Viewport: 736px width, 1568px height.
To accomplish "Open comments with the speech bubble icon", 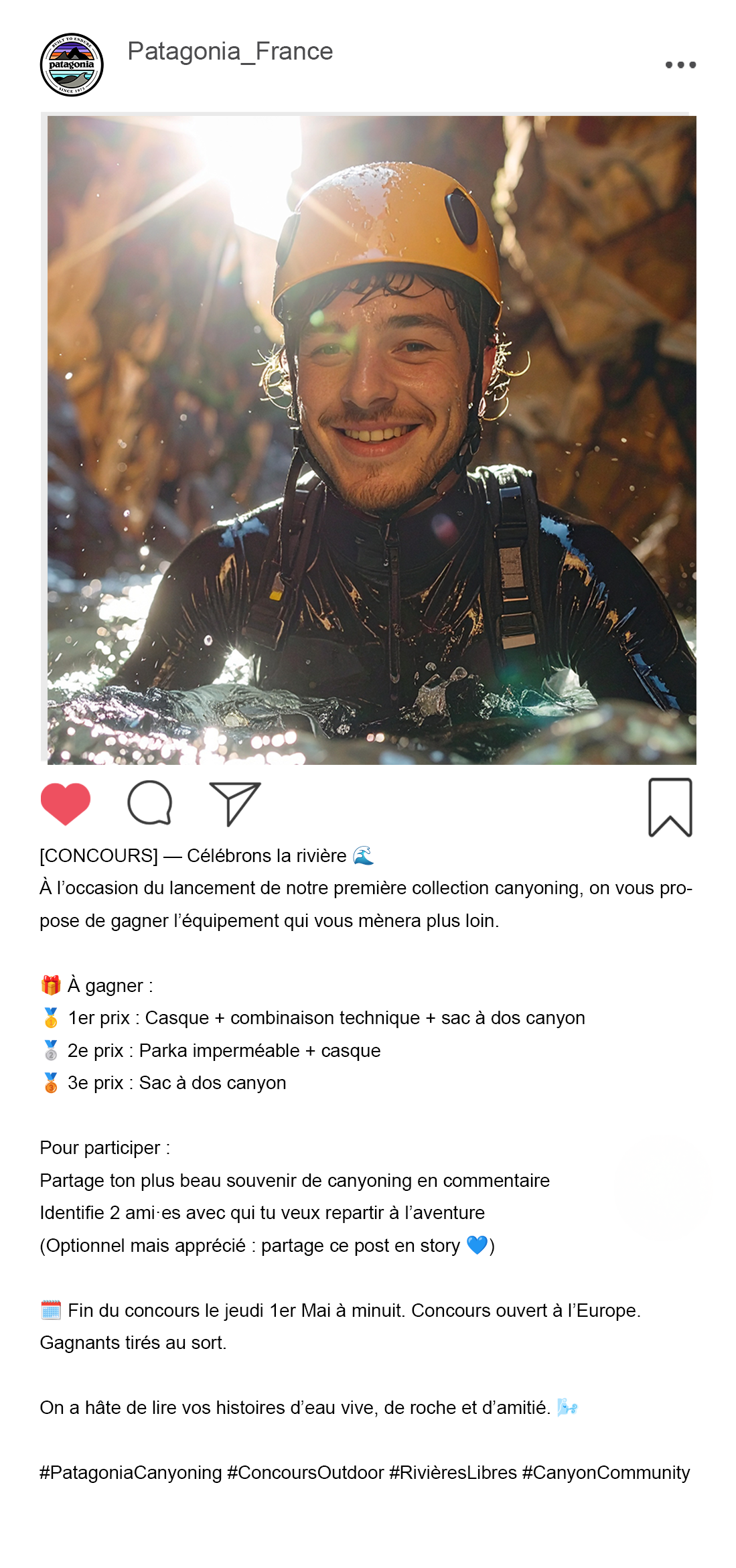I will (x=150, y=803).
